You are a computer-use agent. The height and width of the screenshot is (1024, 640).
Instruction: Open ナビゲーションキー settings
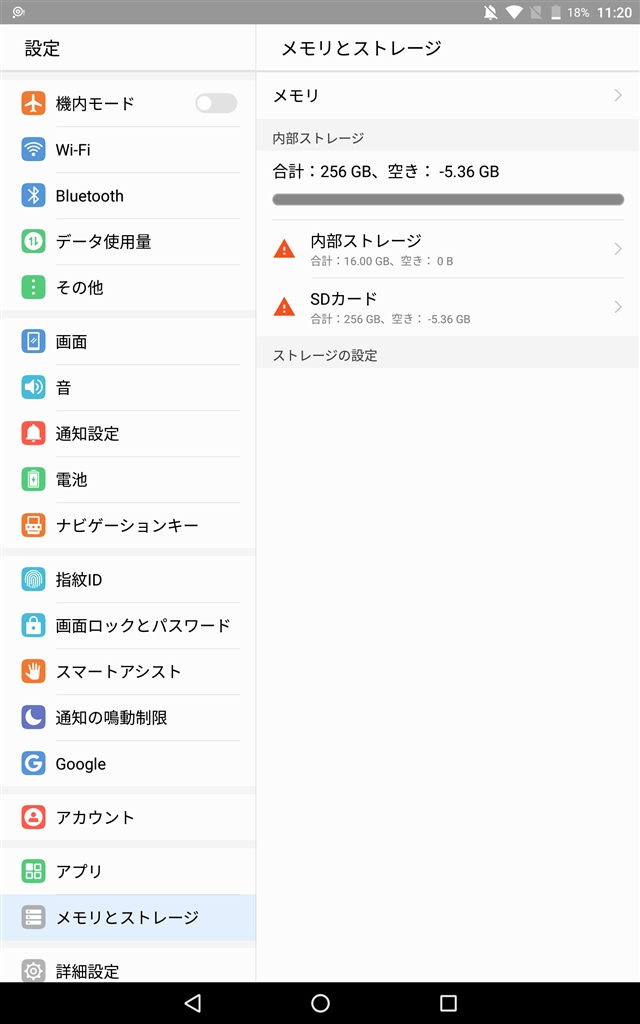127,526
